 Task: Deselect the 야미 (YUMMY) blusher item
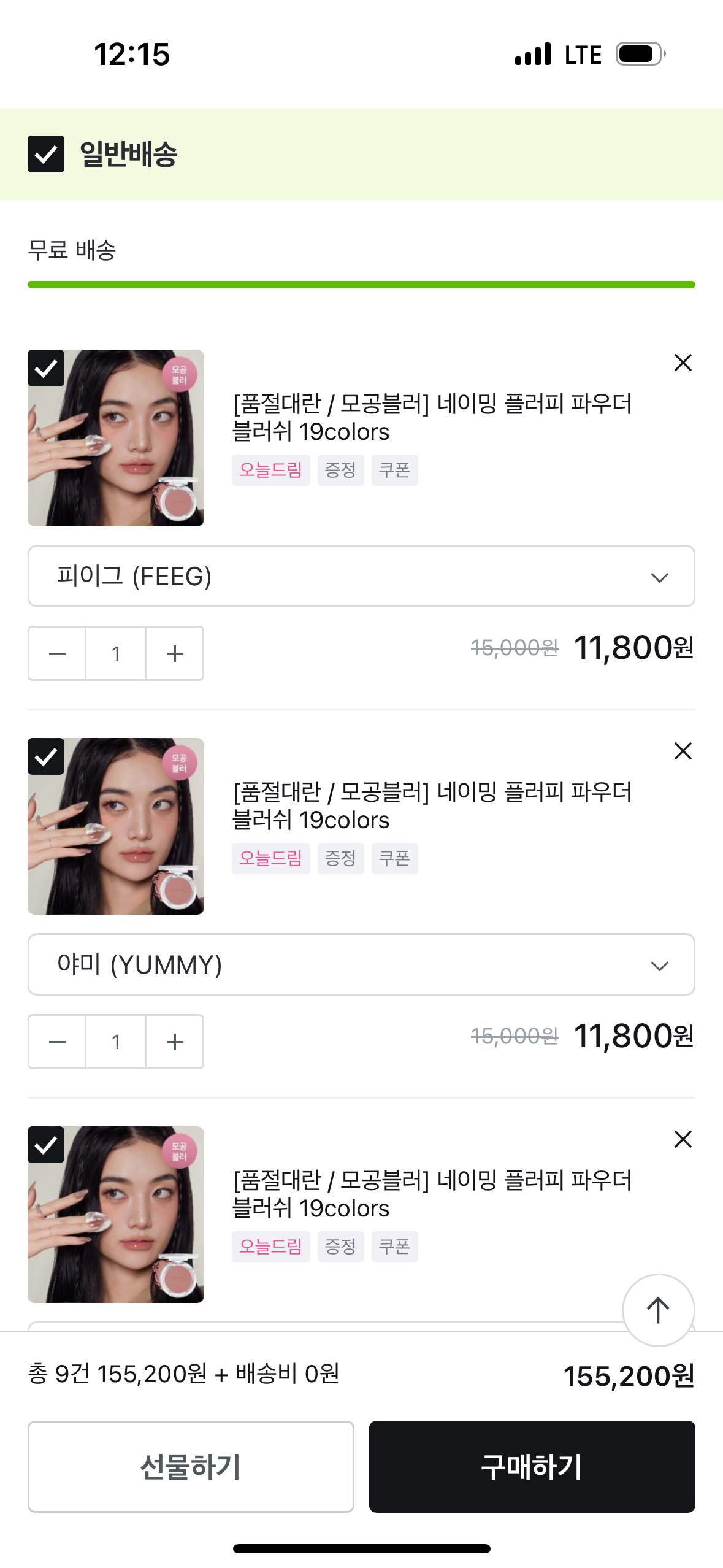point(46,756)
